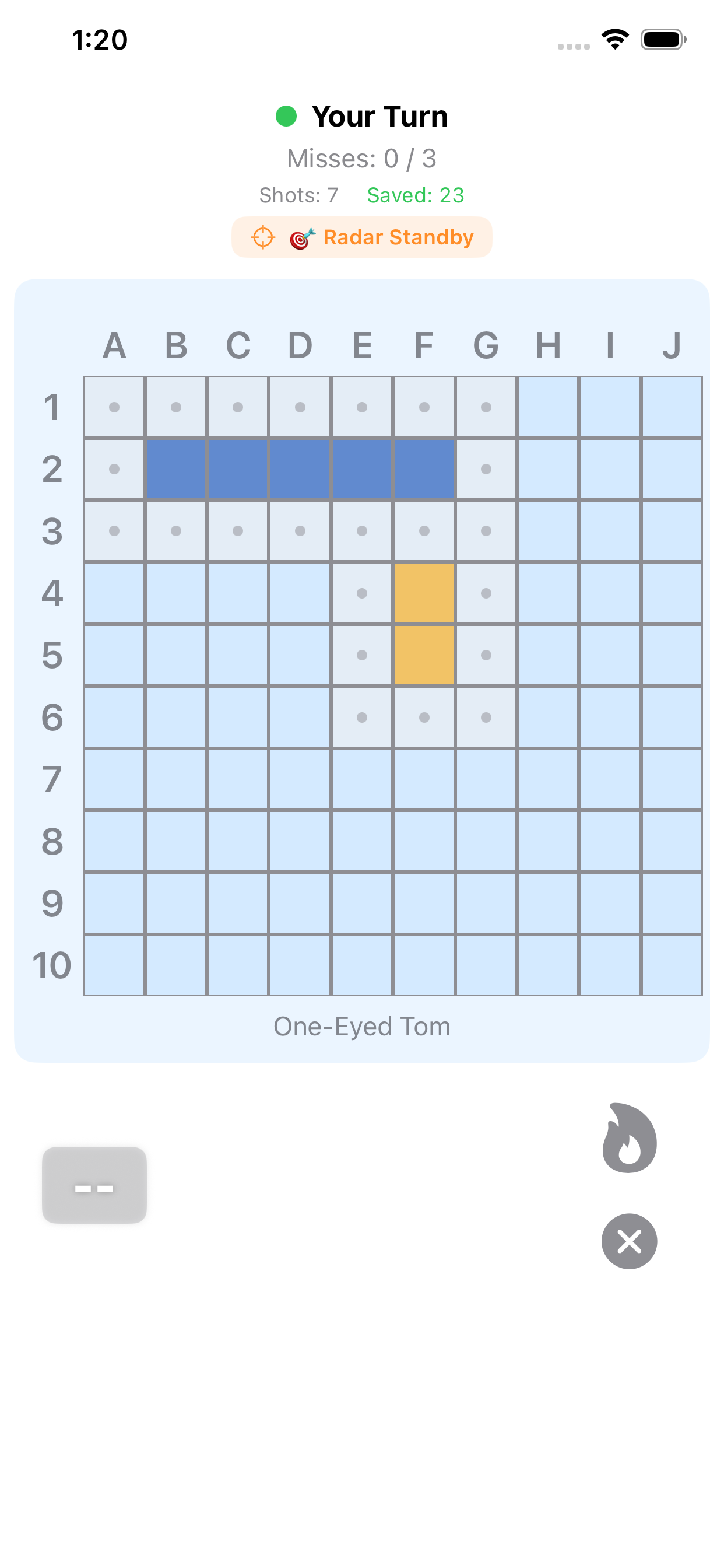
Task: Tap the Wi-Fi status icon
Action: click(614, 39)
